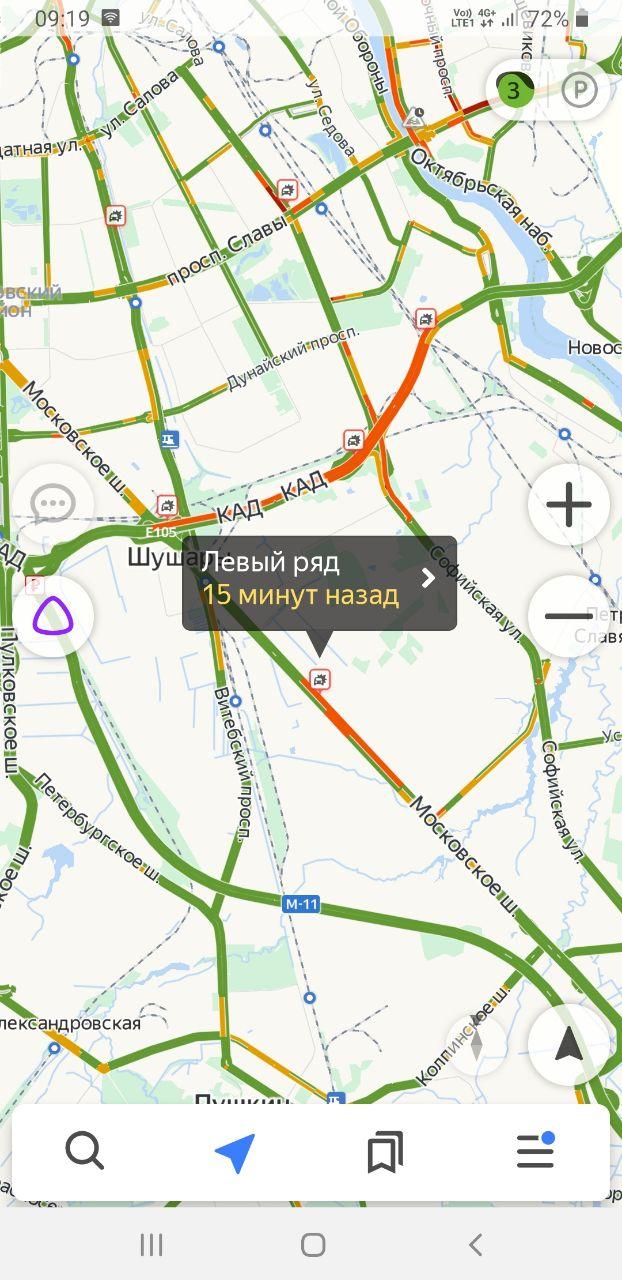
Task: Start route navigation with the blue arrow
Action: pos(235,1153)
